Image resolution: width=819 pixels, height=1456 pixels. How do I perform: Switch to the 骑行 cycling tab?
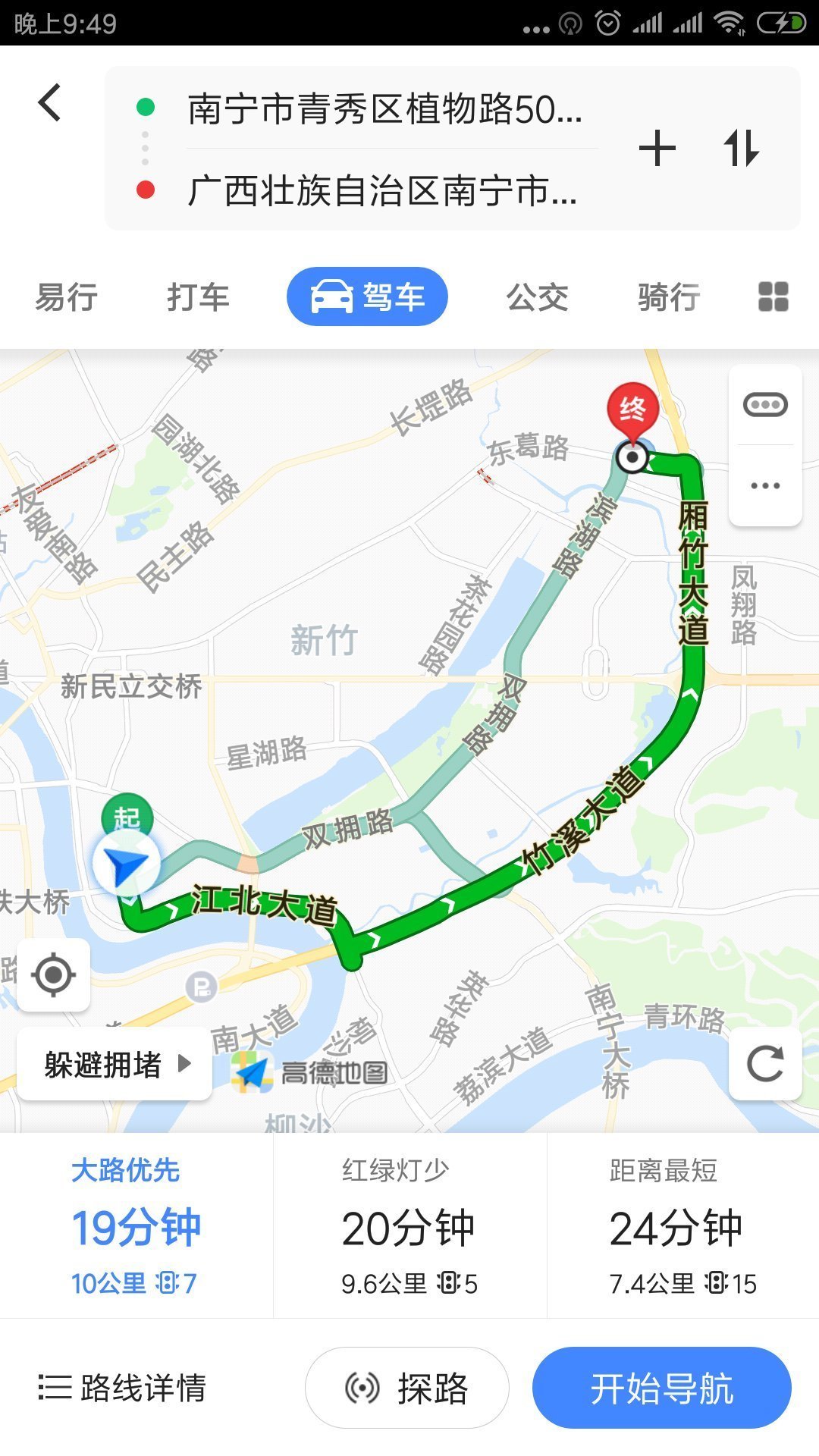[668, 297]
